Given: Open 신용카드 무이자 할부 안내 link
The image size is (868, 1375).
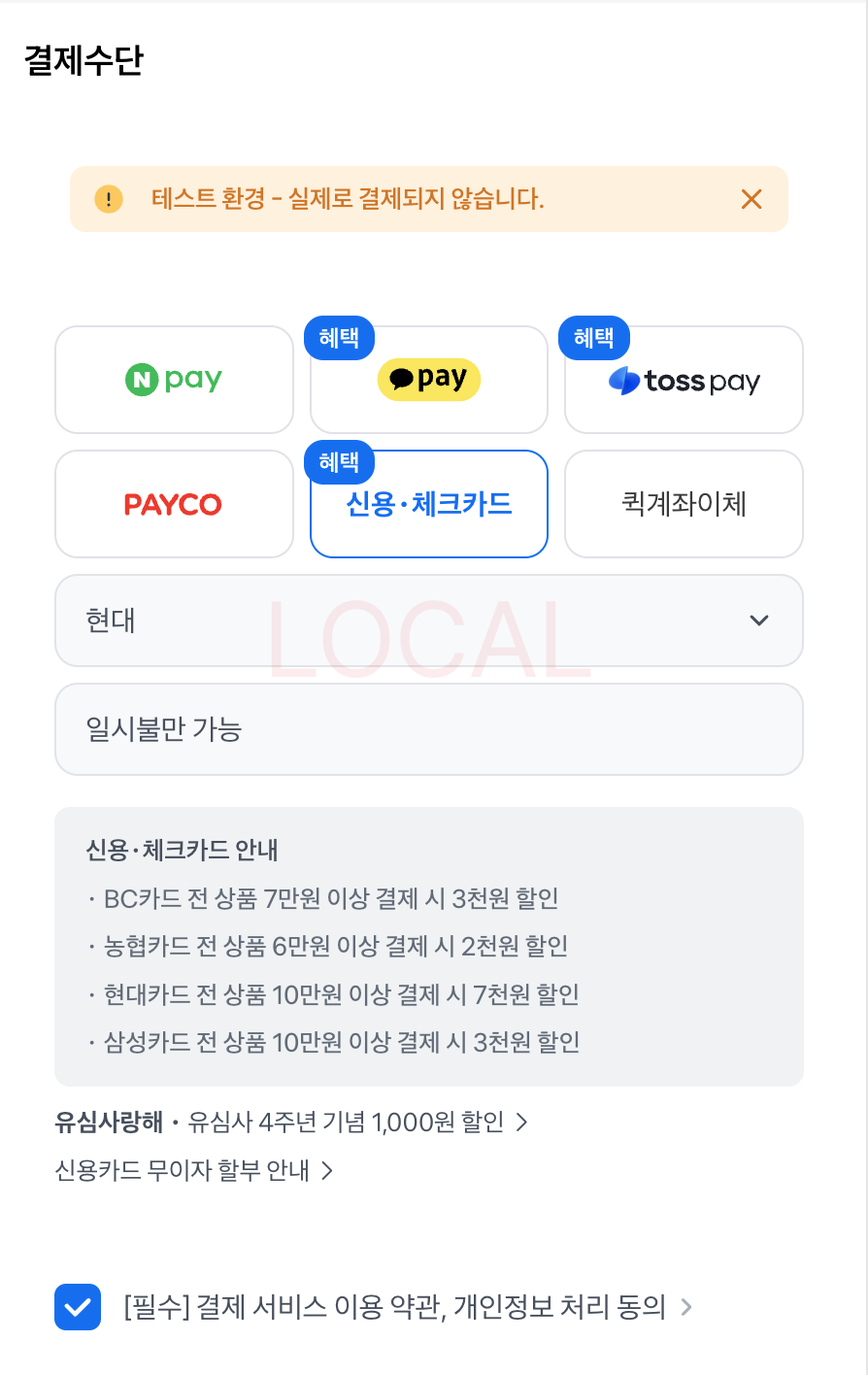Looking at the screenshot, I should point(194,1171).
